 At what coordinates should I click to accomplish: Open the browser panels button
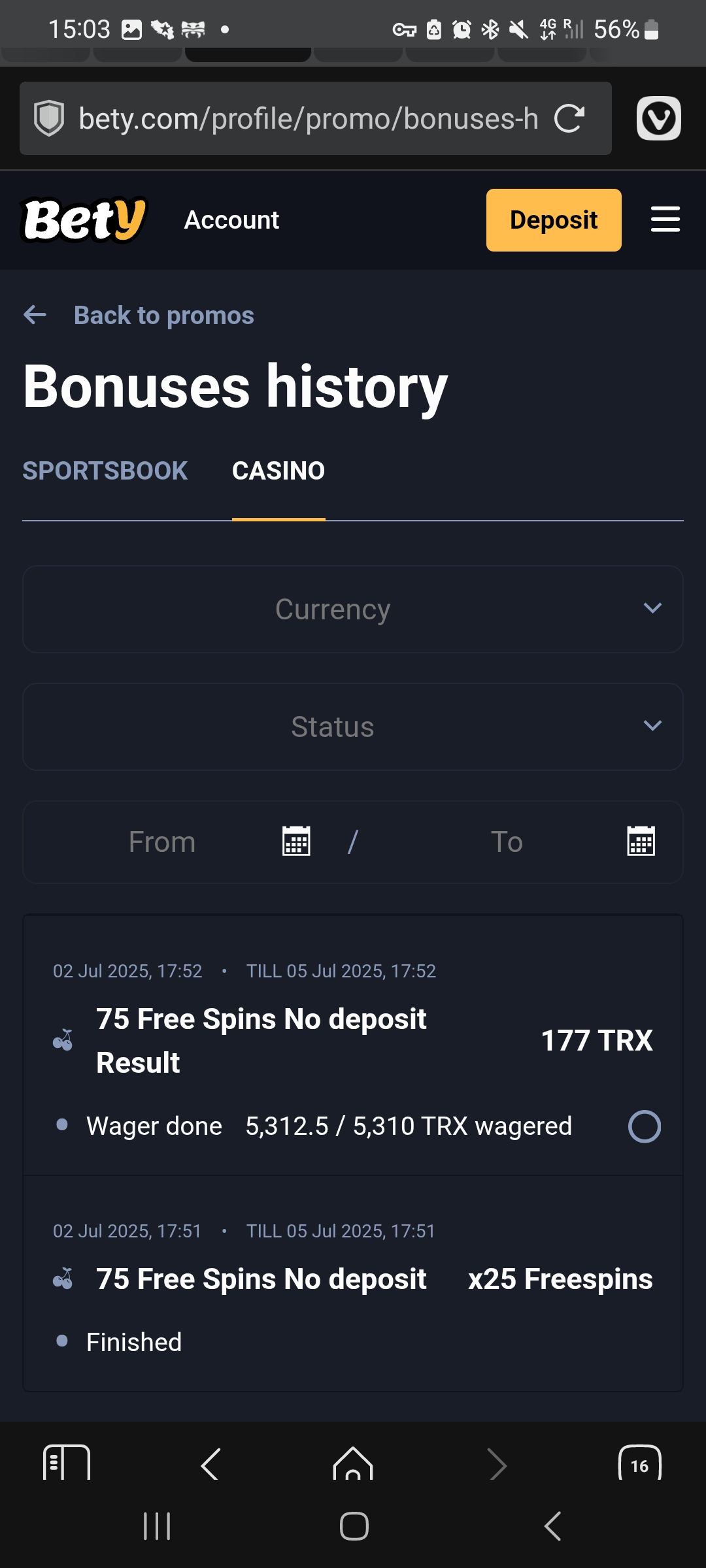coord(66,1465)
